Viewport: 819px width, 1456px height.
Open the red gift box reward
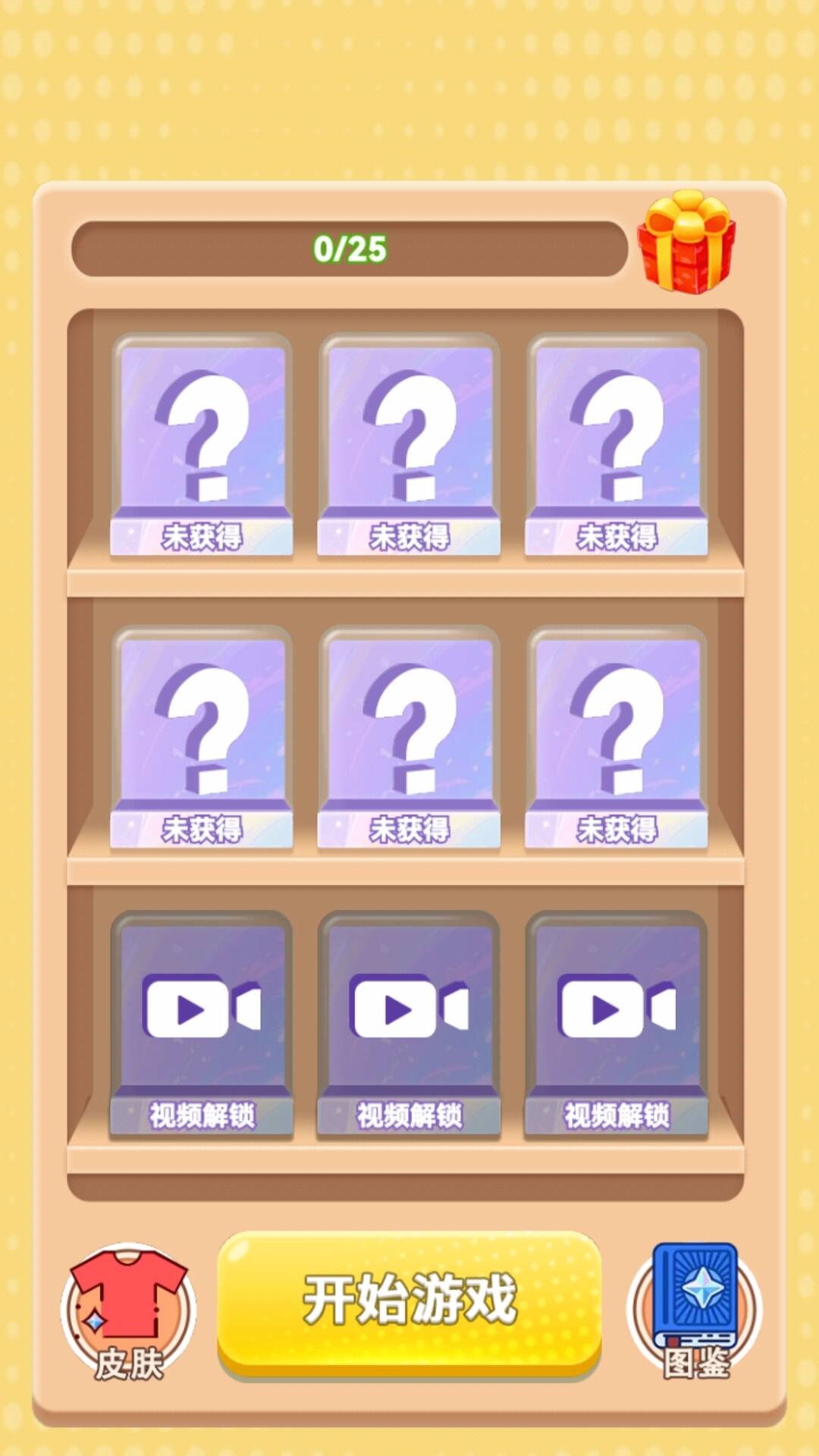pyautogui.click(x=686, y=243)
